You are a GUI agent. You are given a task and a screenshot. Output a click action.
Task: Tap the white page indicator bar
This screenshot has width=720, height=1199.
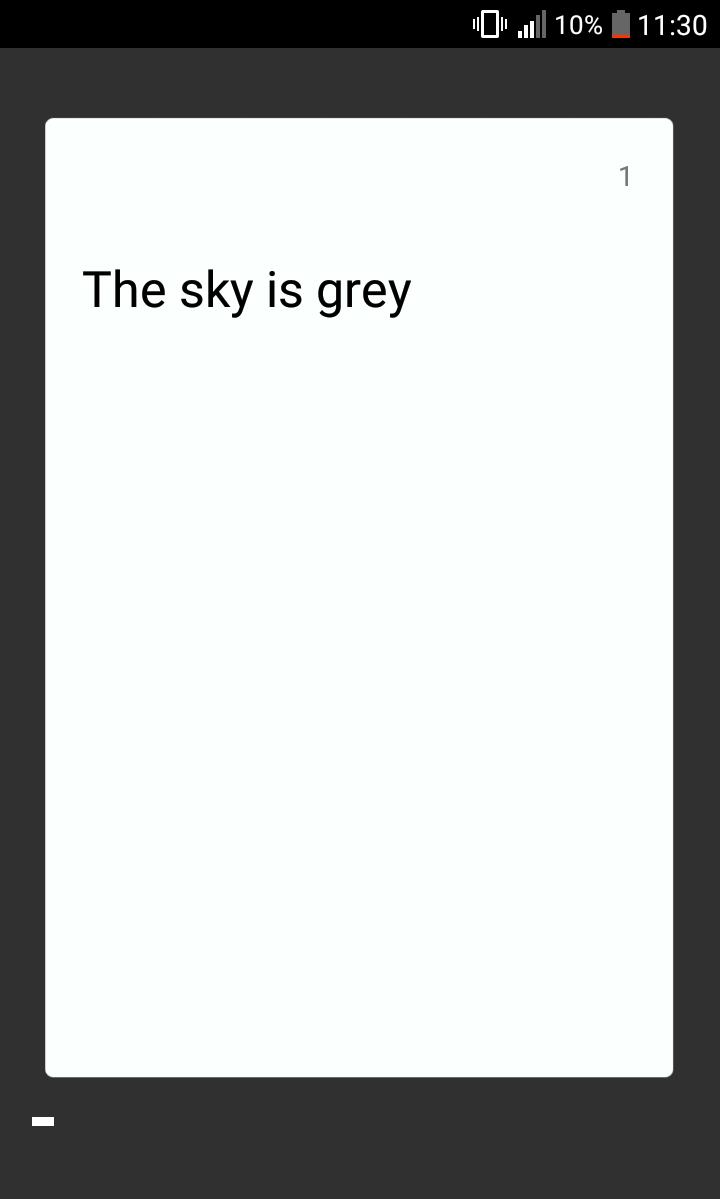click(x=43, y=1121)
